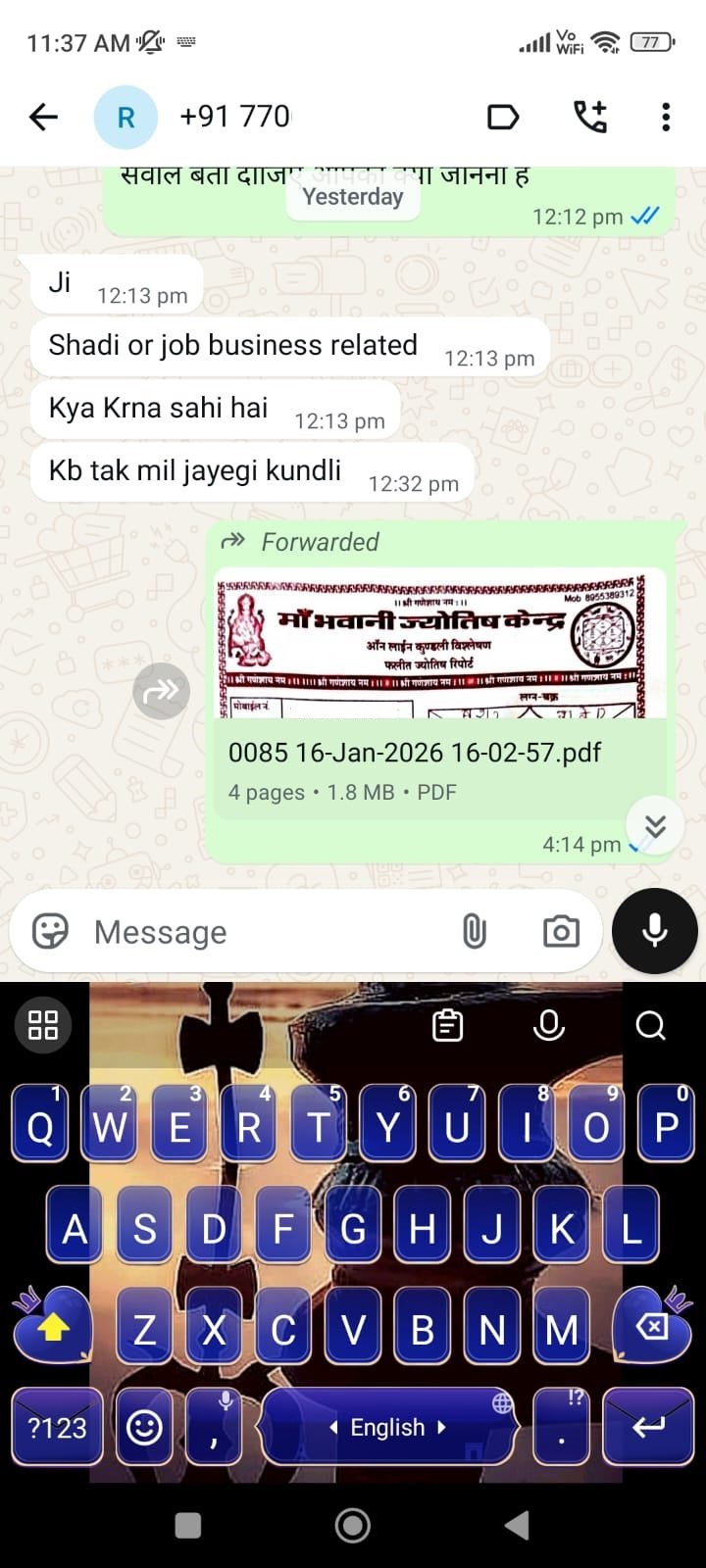Viewport: 706px width, 1568px height.
Task: Focus the Message text field
Action: [265, 932]
